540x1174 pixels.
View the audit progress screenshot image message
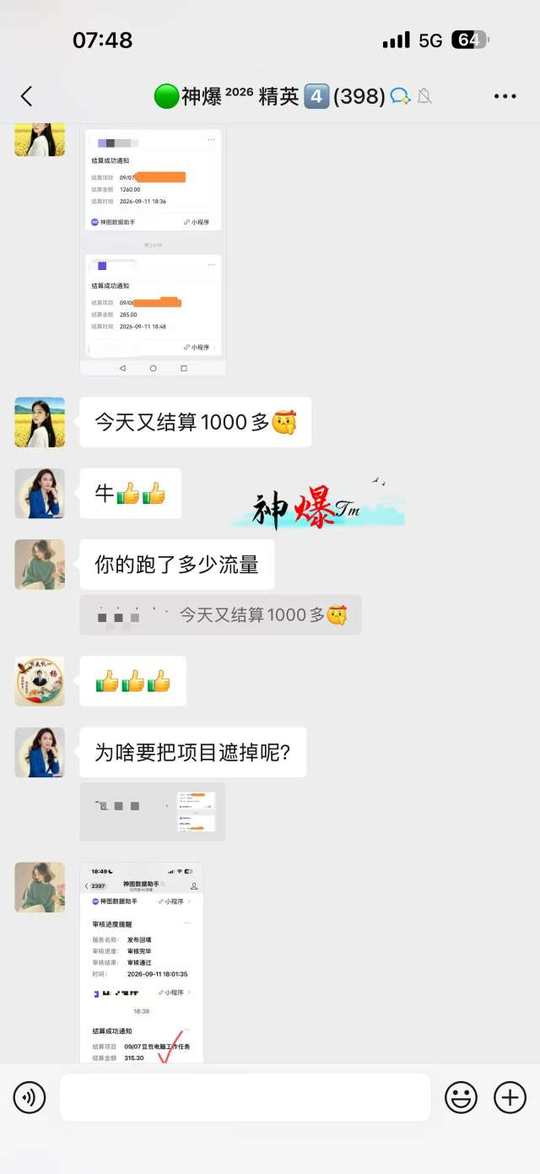142,963
